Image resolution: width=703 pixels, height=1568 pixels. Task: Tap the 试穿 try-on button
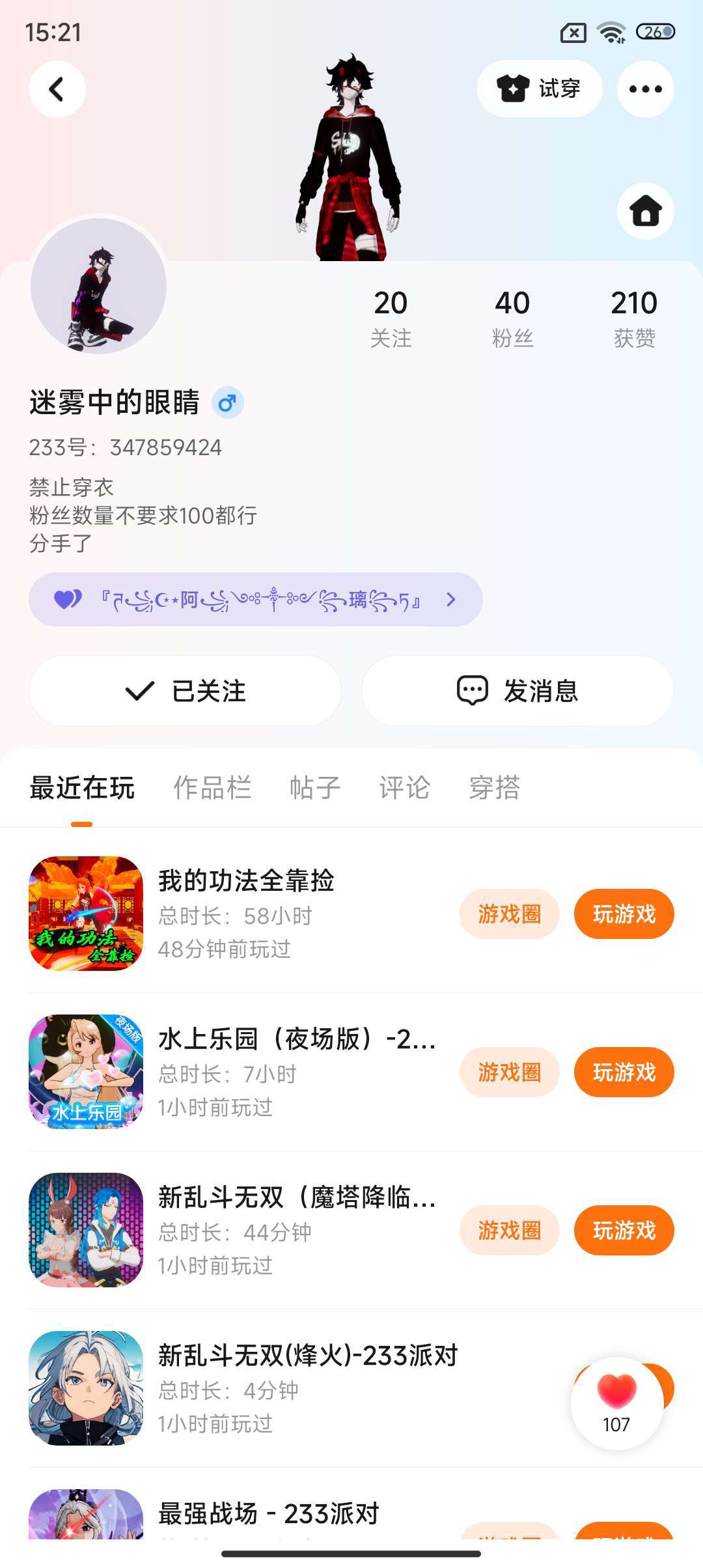point(539,89)
